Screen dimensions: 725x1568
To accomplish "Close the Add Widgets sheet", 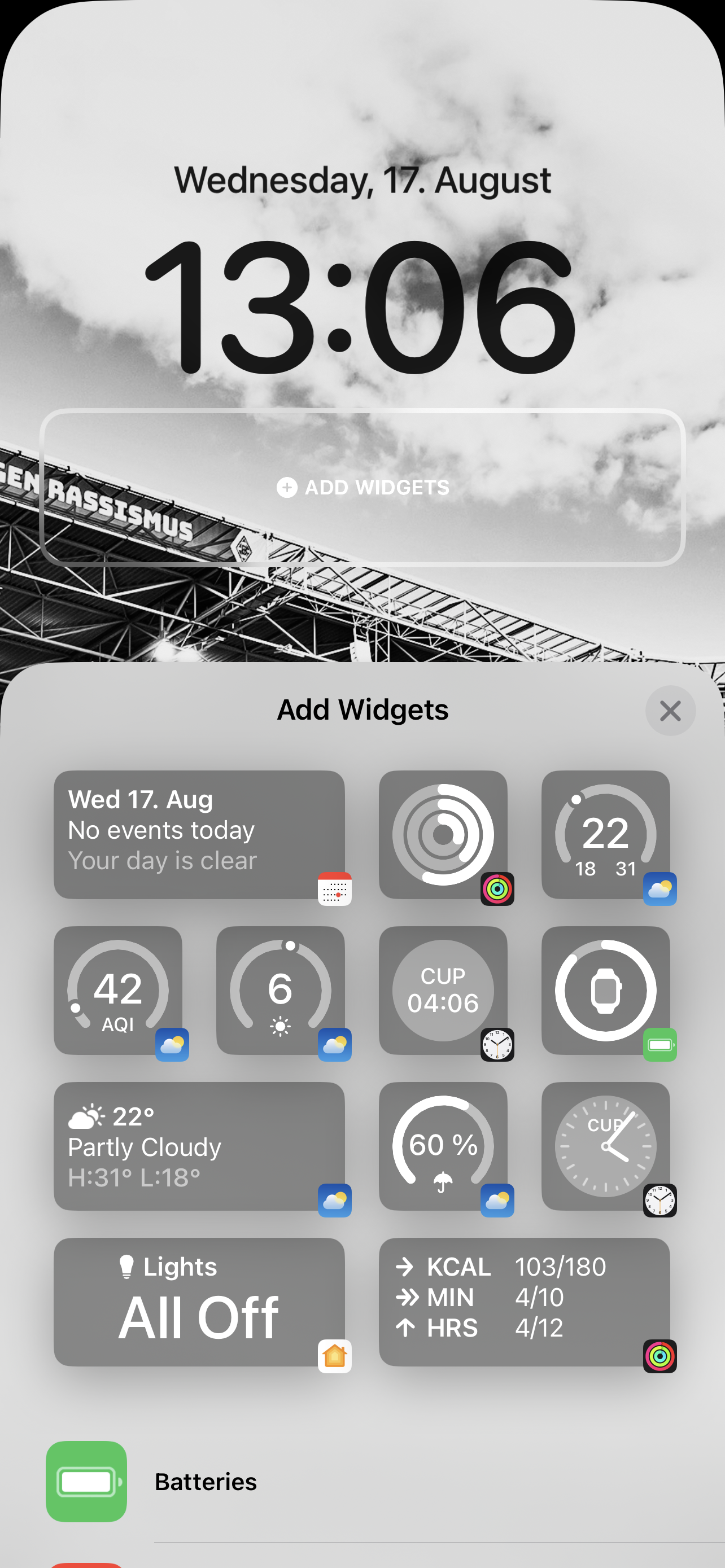I will [670, 711].
